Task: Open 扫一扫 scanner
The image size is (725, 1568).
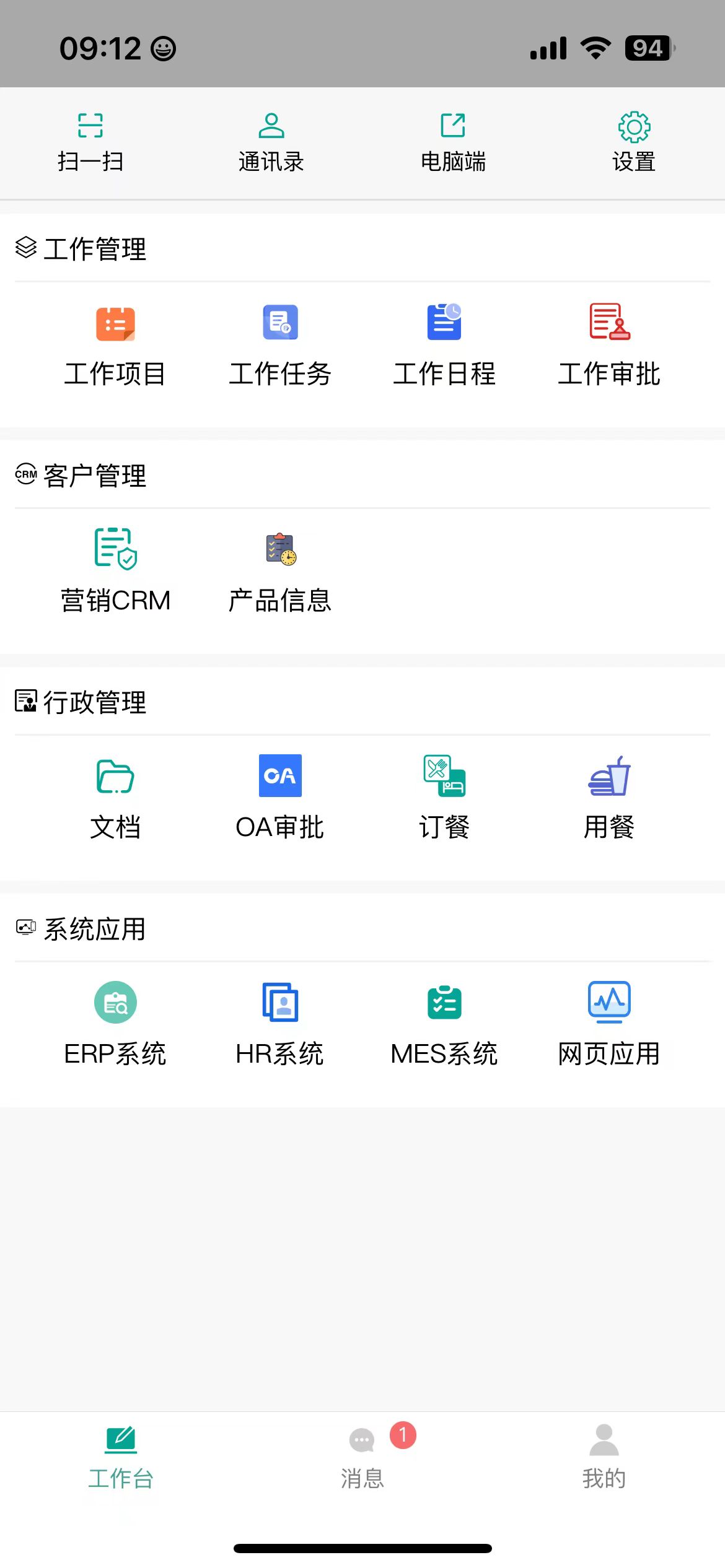Action: click(x=90, y=141)
